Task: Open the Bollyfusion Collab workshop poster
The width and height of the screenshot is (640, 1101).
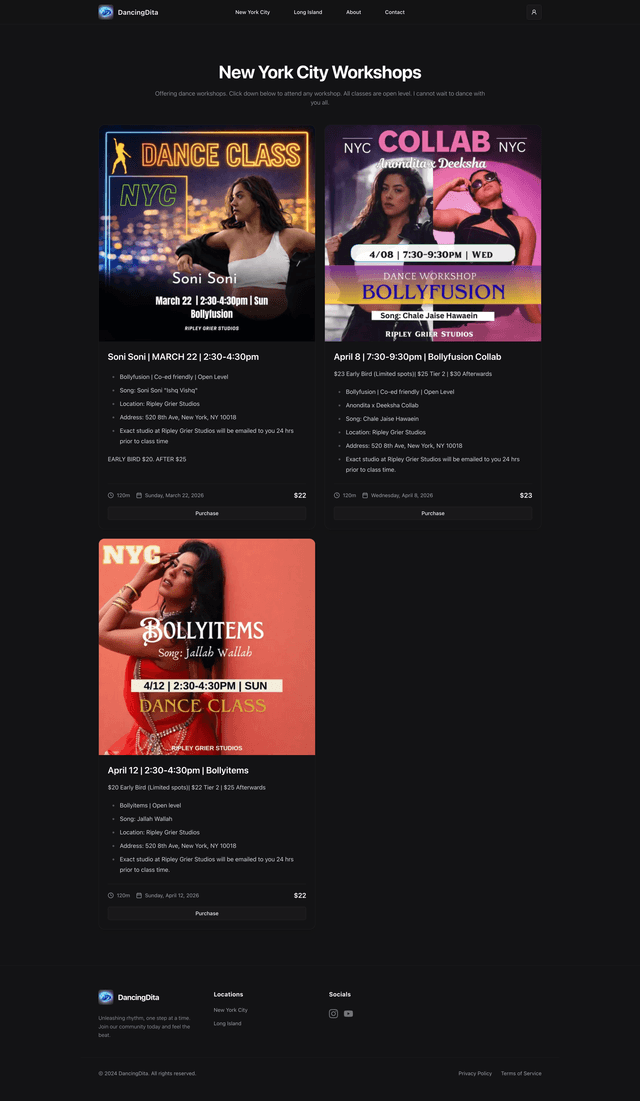Action: tap(433, 233)
